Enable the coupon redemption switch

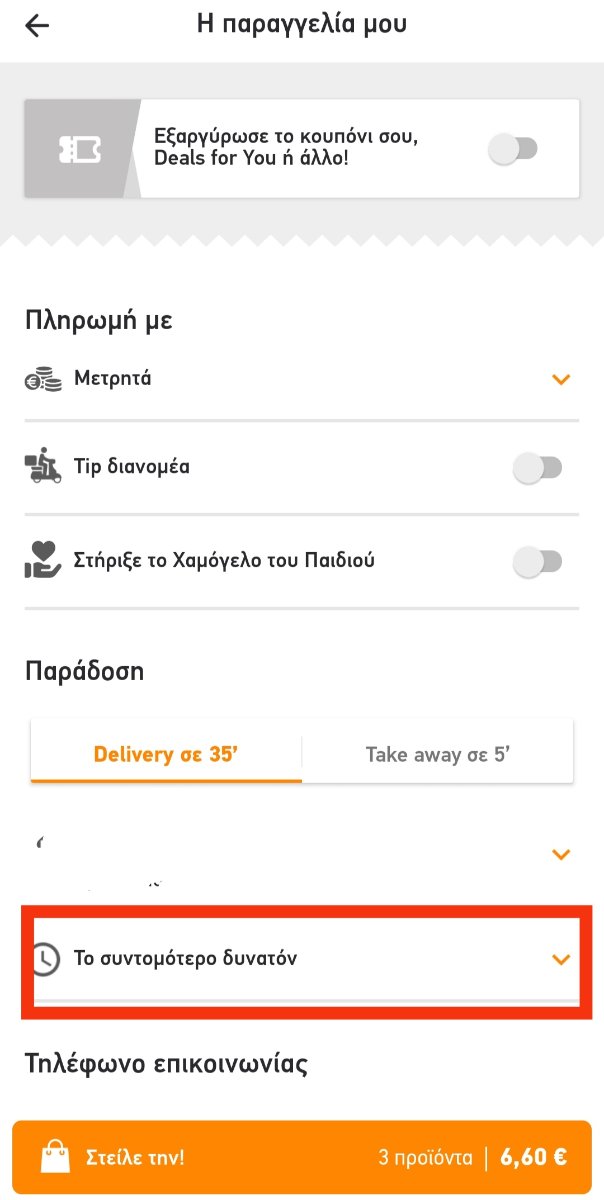pyautogui.click(x=513, y=150)
